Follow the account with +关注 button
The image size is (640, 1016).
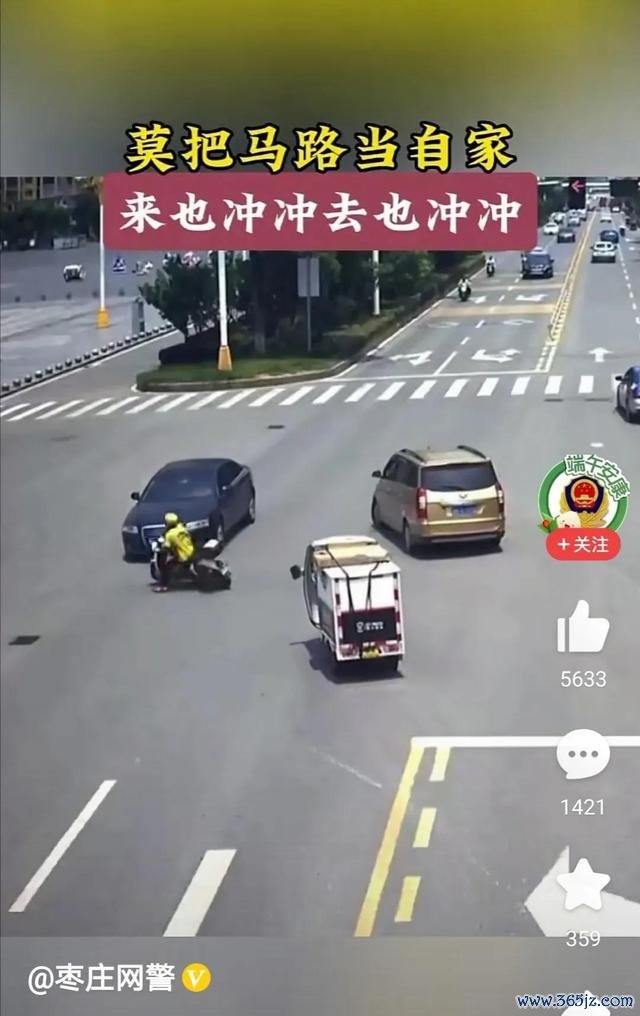coord(583,545)
